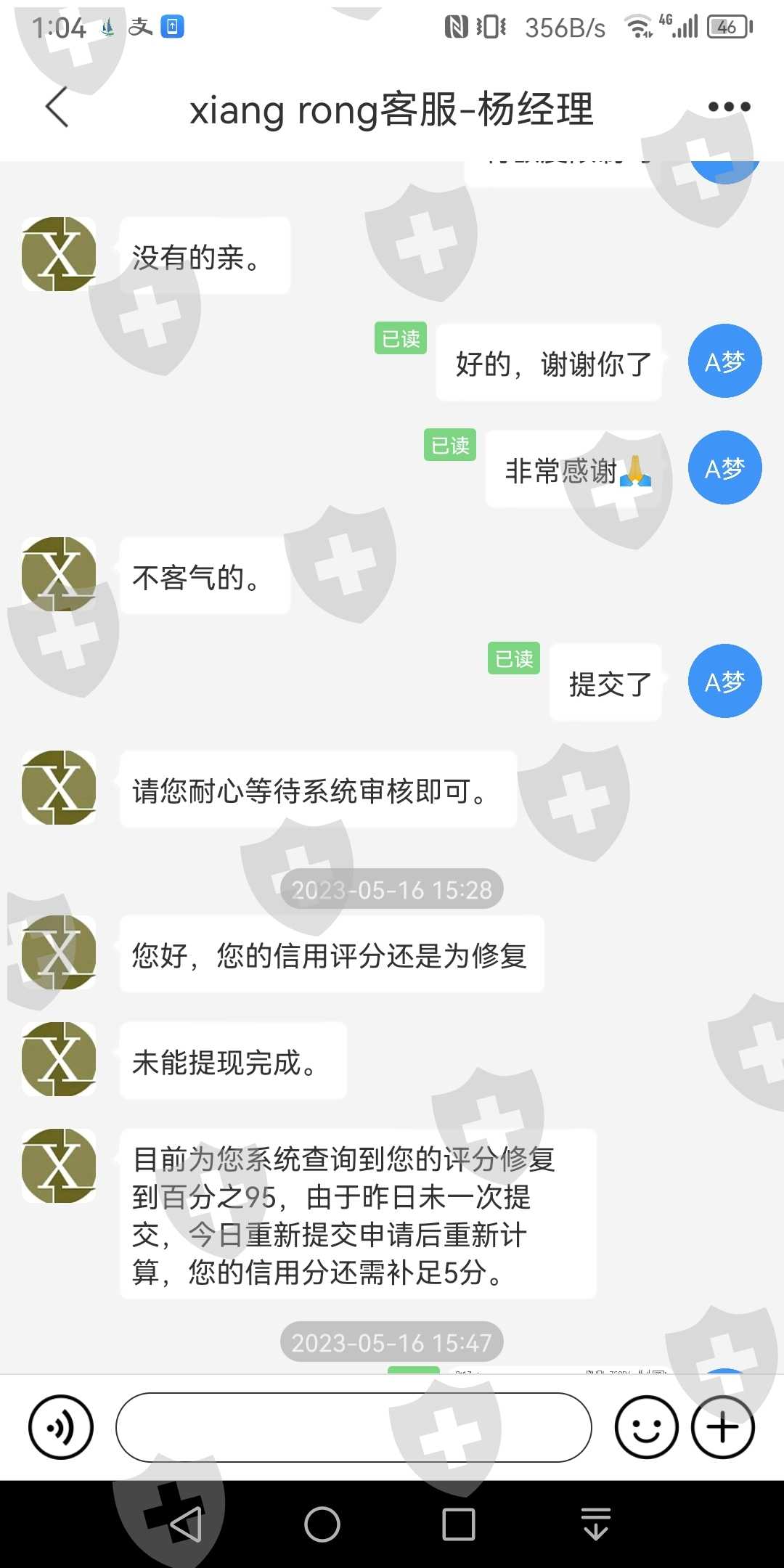Switch to voice message input

(x=61, y=1427)
